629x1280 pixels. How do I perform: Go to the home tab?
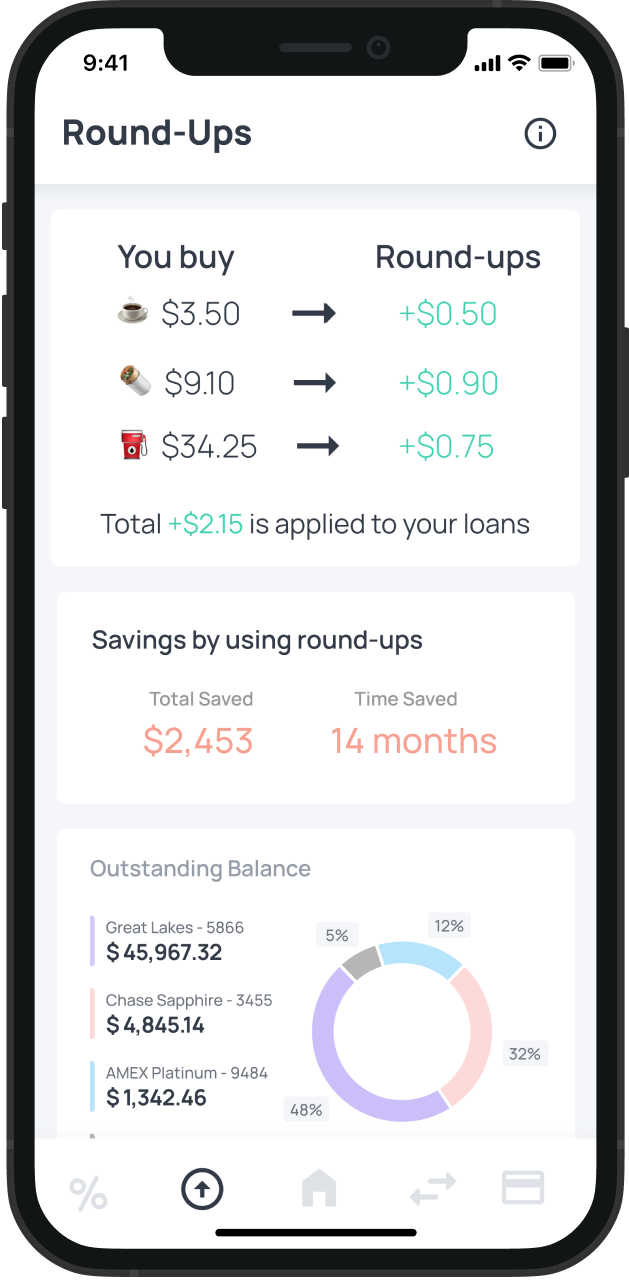click(x=319, y=1188)
